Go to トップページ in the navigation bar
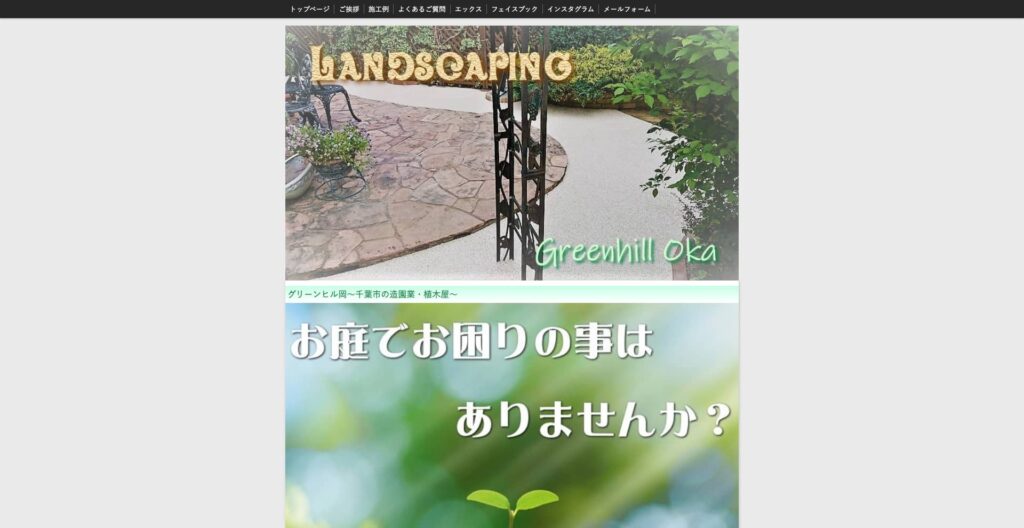1024x528 pixels. point(309,9)
